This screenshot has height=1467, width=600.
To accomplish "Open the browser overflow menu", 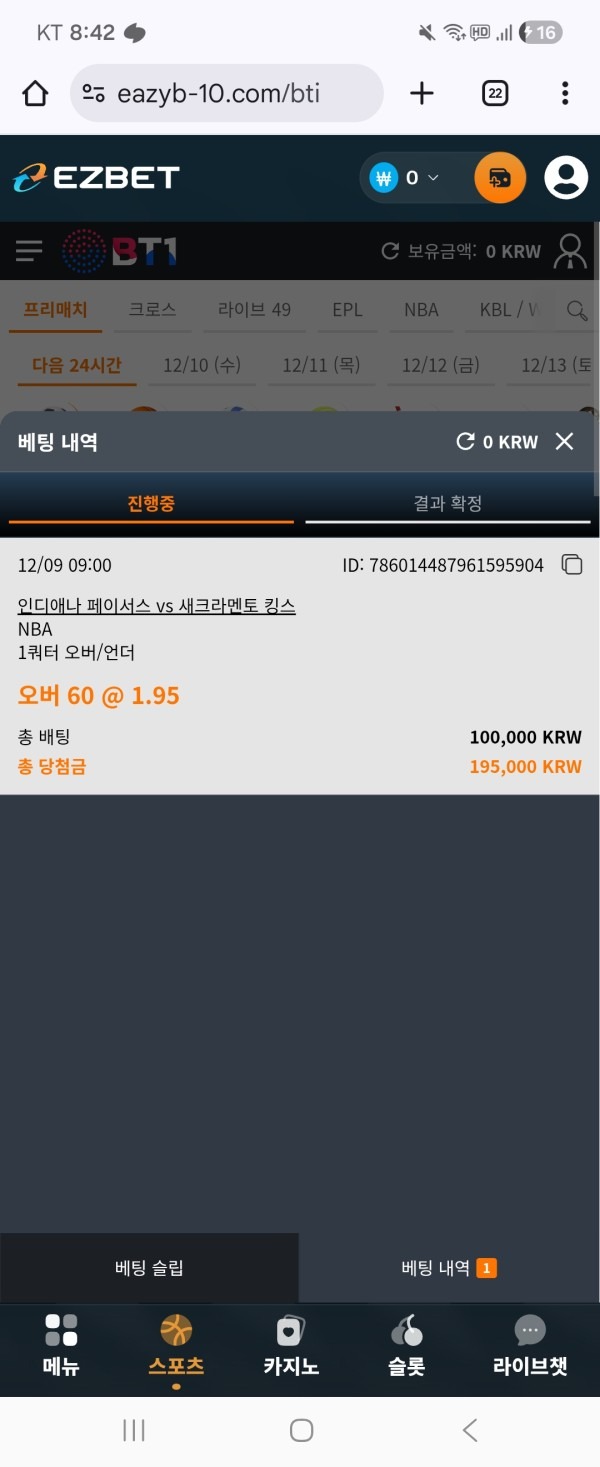I will click(565, 93).
